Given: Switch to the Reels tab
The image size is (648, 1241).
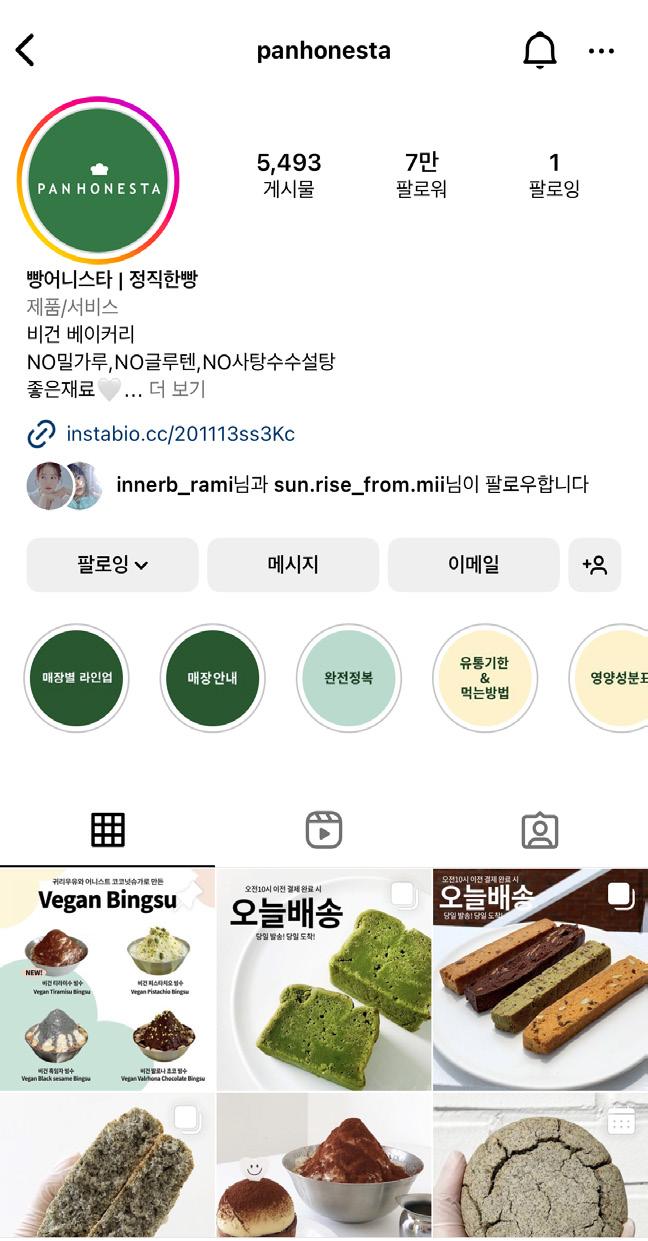Looking at the screenshot, I should click(324, 830).
